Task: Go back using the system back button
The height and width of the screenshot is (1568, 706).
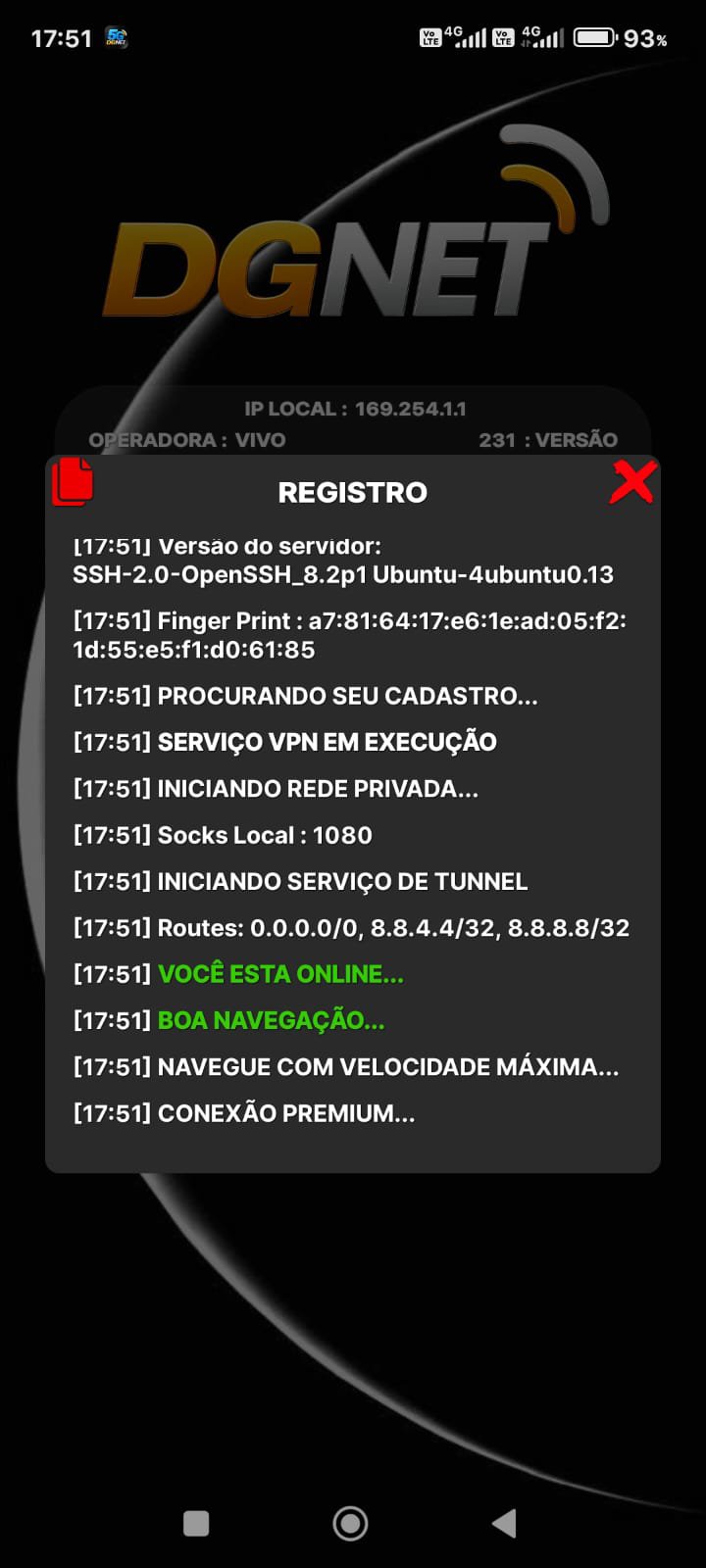Action: pos(504,1523)
